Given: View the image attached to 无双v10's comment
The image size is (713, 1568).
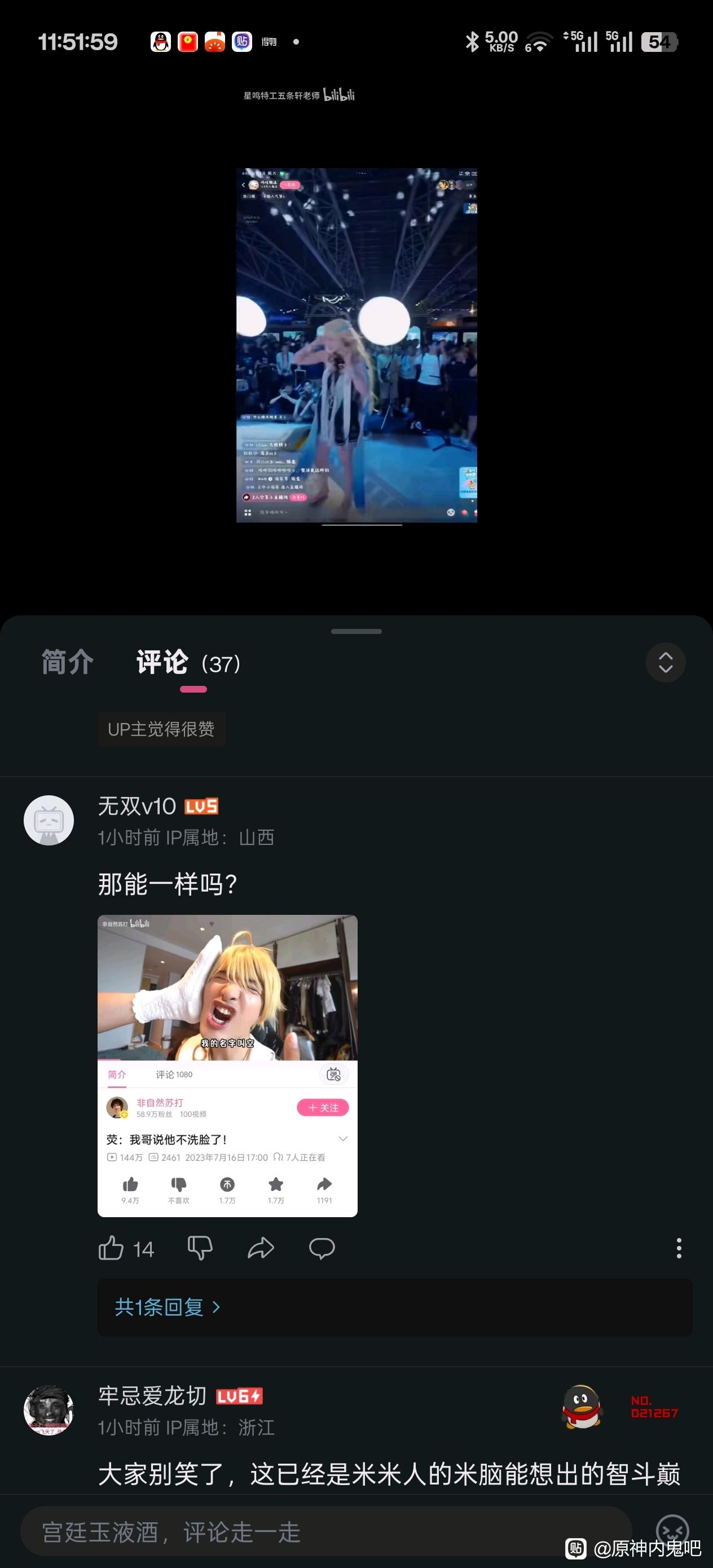Looking at the screenshot, I should coord(227,1066).
